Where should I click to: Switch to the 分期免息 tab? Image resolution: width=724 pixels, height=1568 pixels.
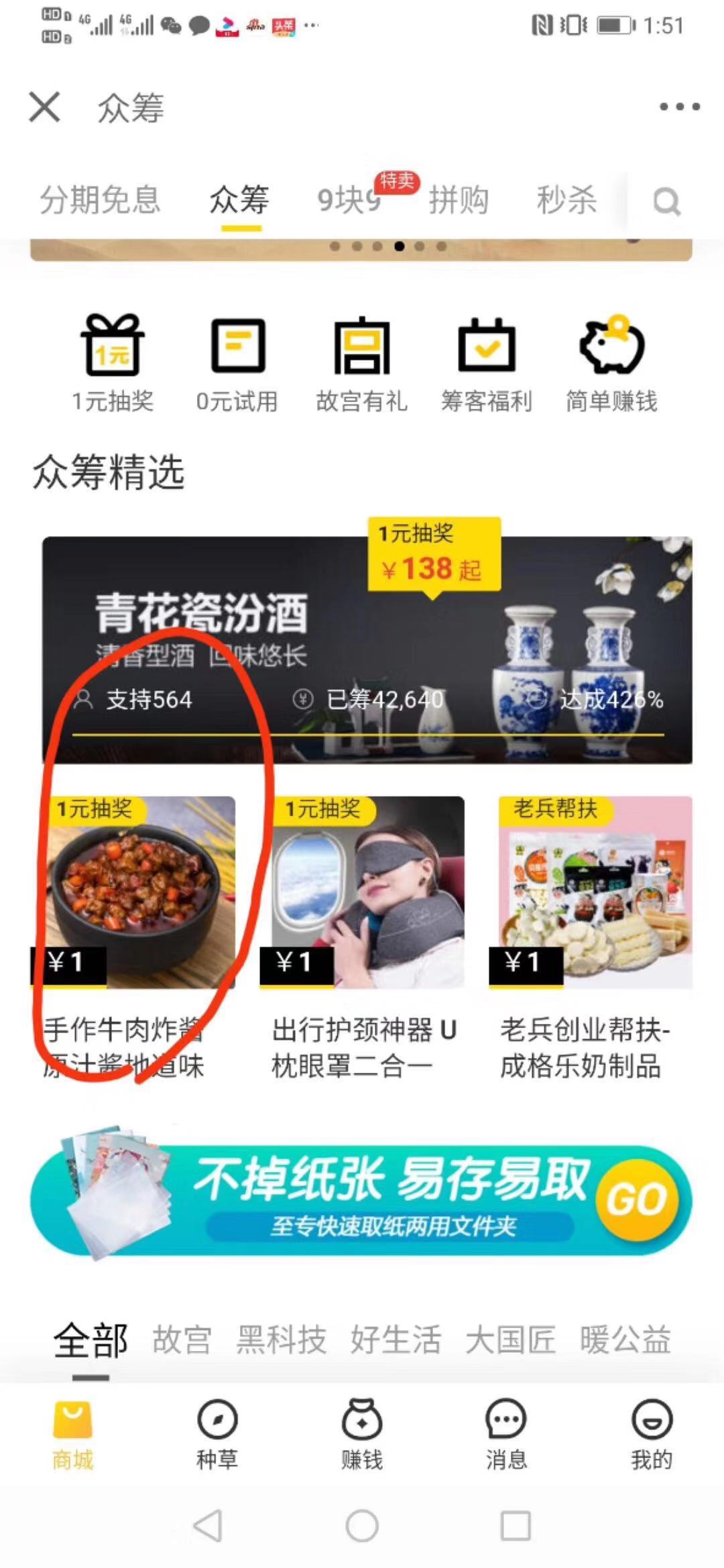(x=100, y=200)
